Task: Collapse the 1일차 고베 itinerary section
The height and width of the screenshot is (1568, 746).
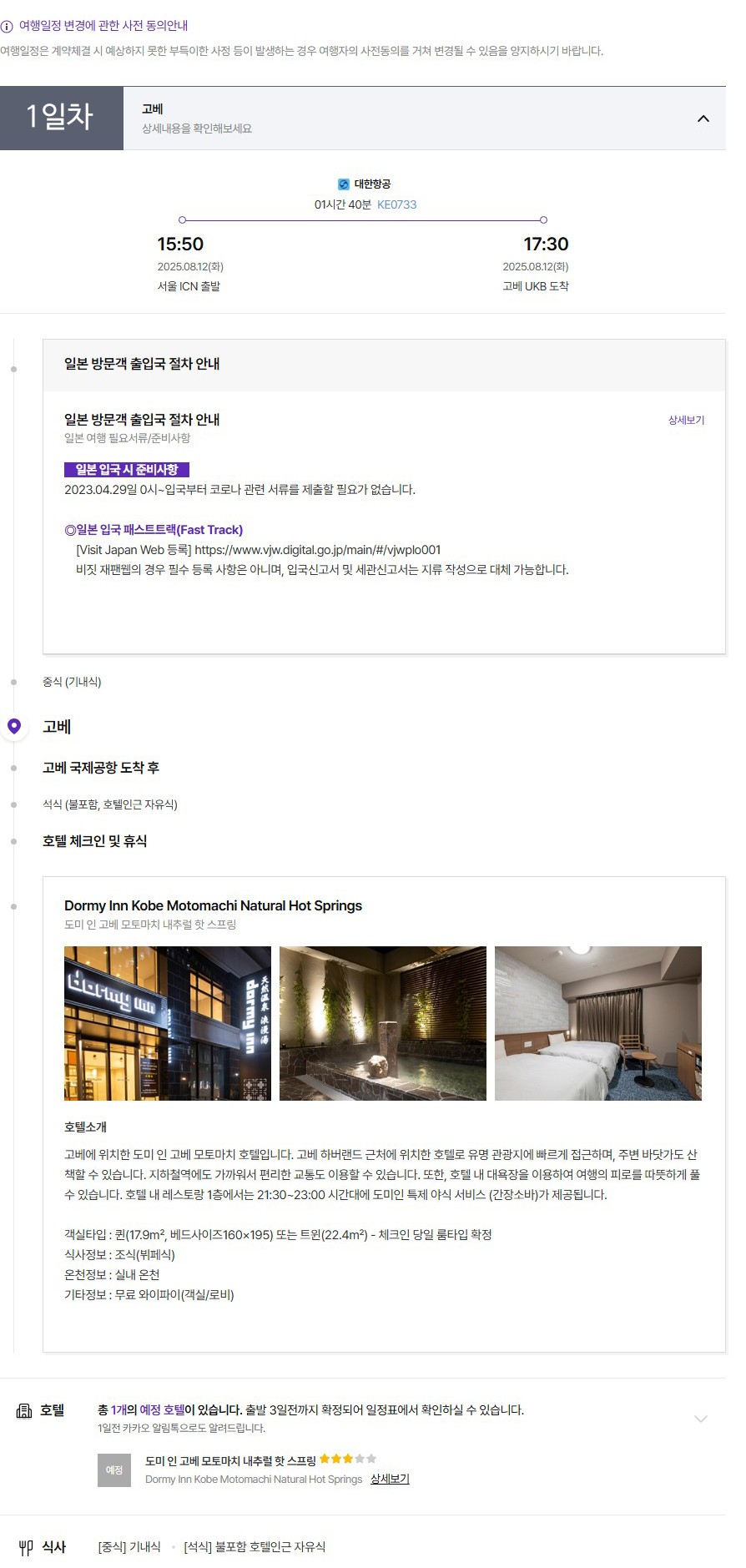Action: pos(703,118)
